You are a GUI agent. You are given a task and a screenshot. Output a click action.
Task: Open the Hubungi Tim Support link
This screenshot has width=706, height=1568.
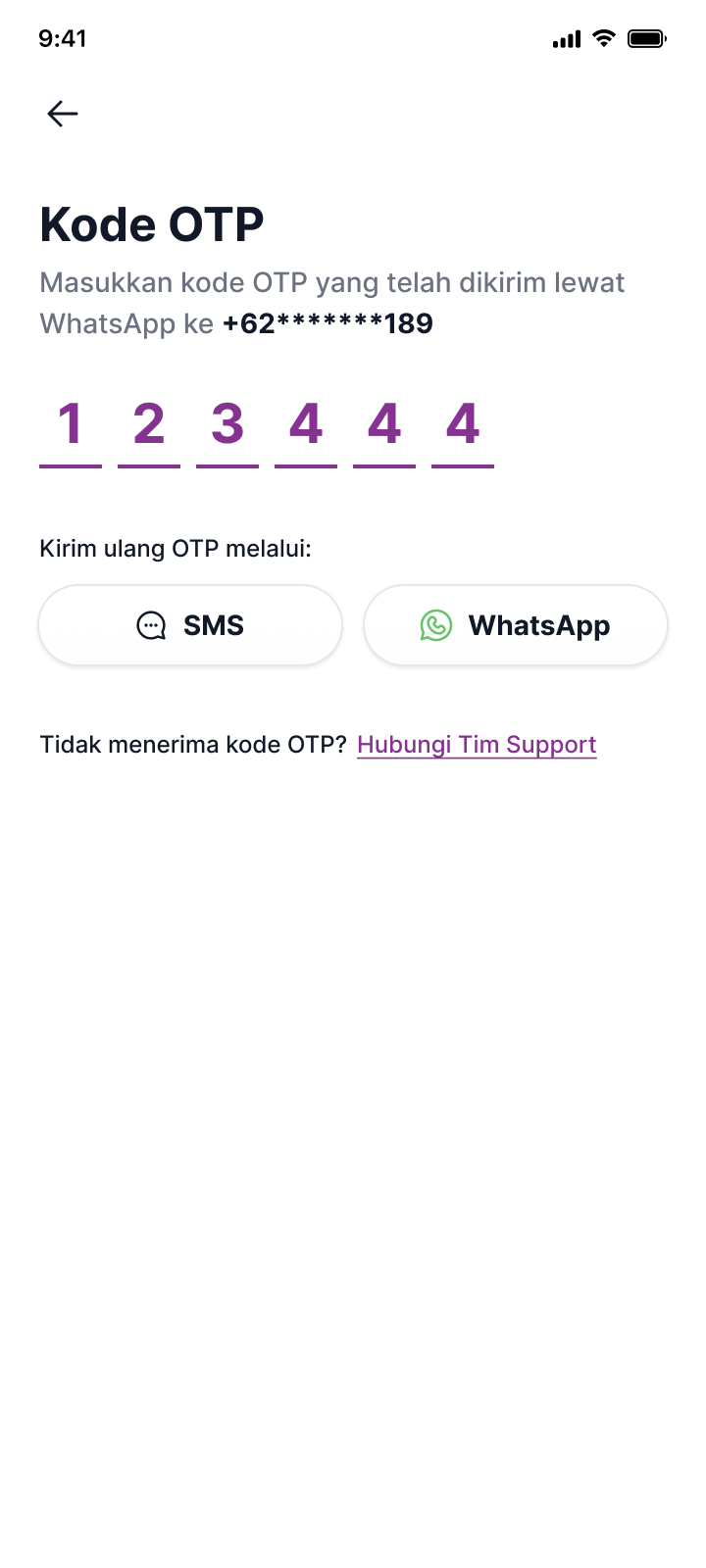coord(477,745)
